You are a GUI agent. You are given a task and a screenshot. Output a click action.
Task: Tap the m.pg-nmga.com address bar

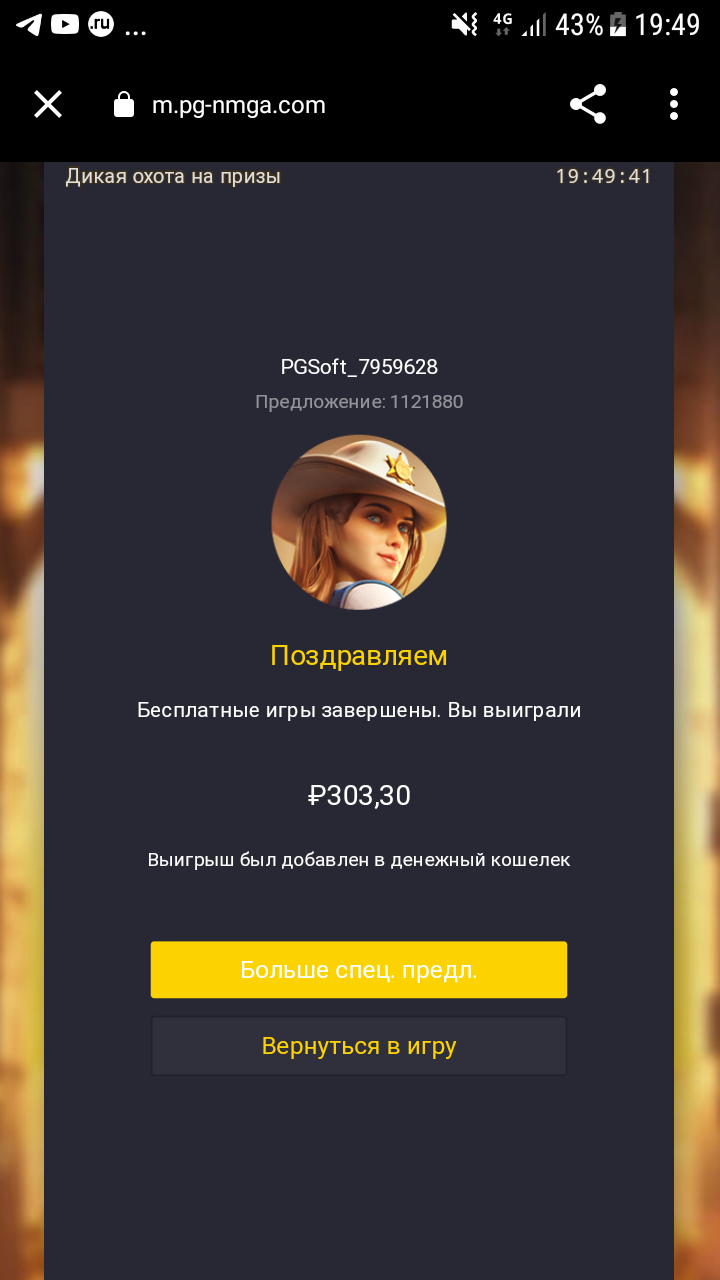[238, 105]
